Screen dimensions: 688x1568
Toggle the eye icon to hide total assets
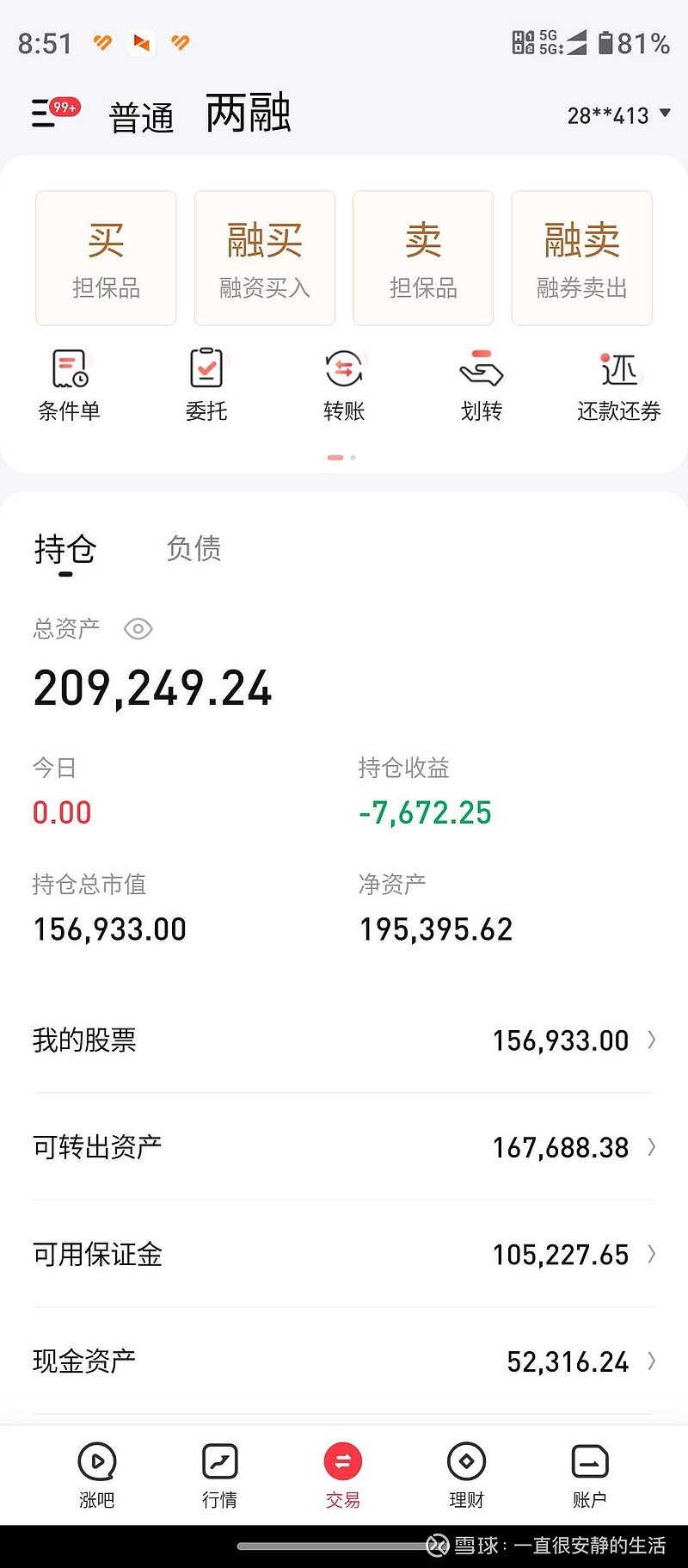[x=138, y=629]
